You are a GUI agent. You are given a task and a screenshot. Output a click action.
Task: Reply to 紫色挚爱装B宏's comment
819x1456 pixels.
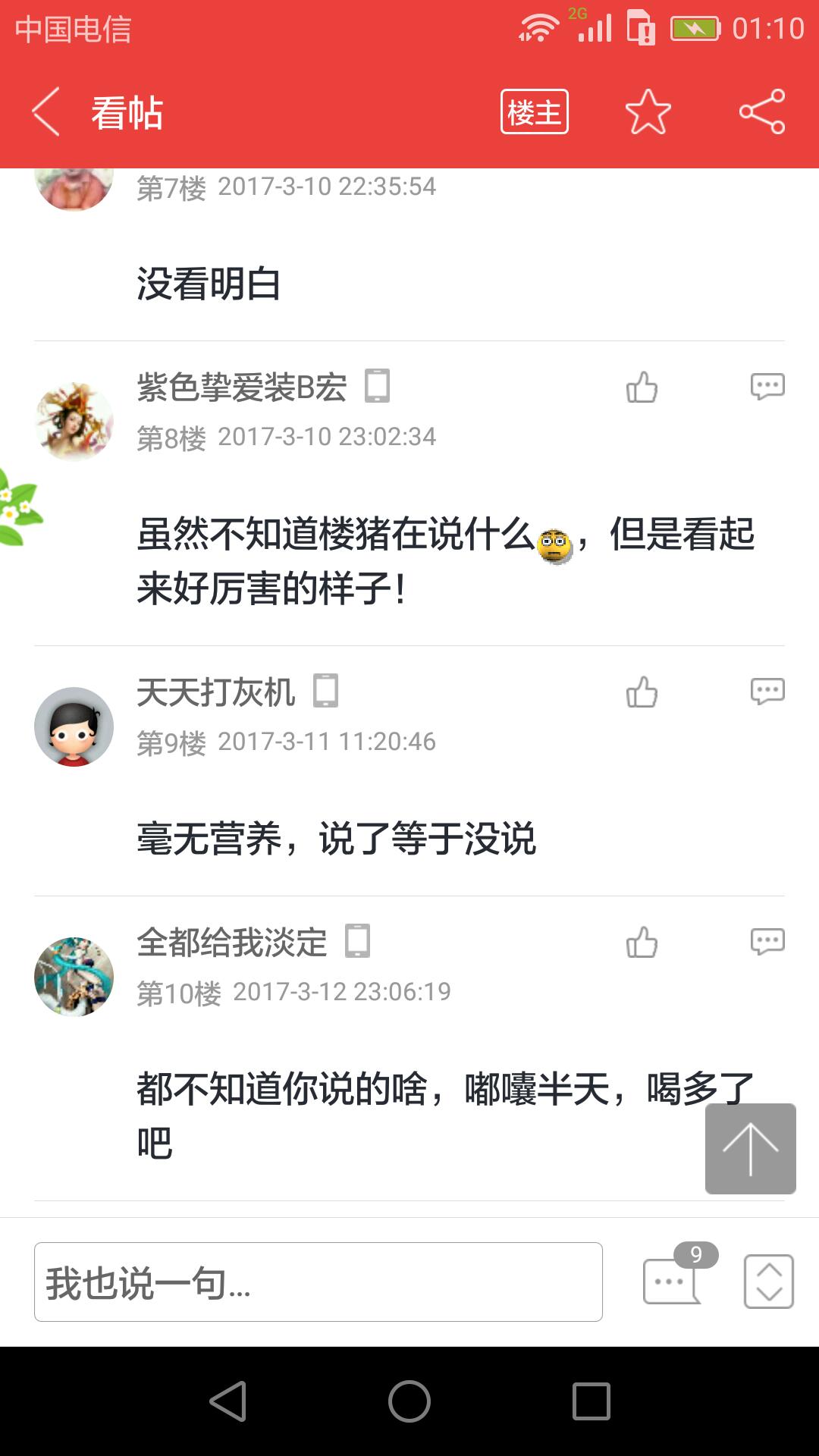pos(767,387)
